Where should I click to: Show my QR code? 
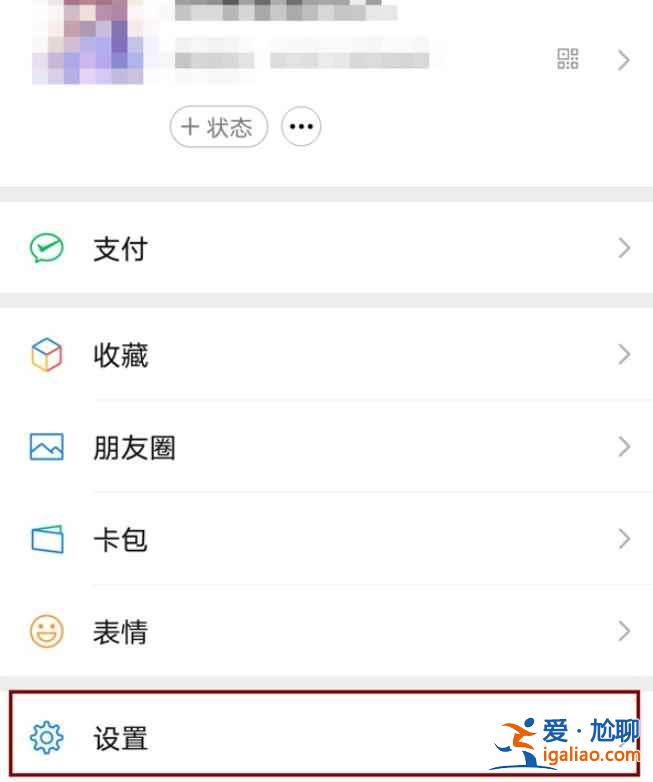point(568,59)
